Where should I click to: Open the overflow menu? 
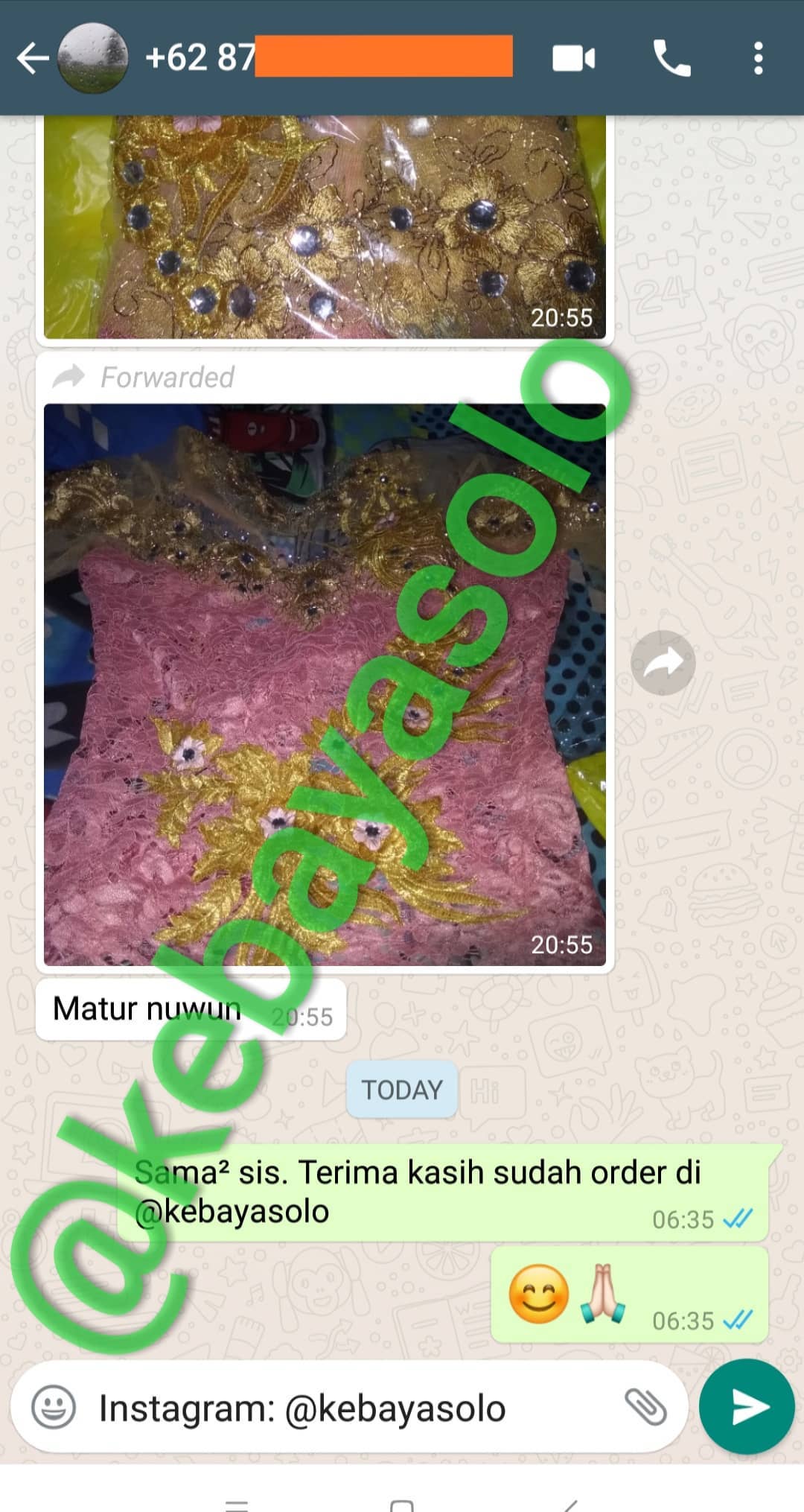tap(758, 58)
